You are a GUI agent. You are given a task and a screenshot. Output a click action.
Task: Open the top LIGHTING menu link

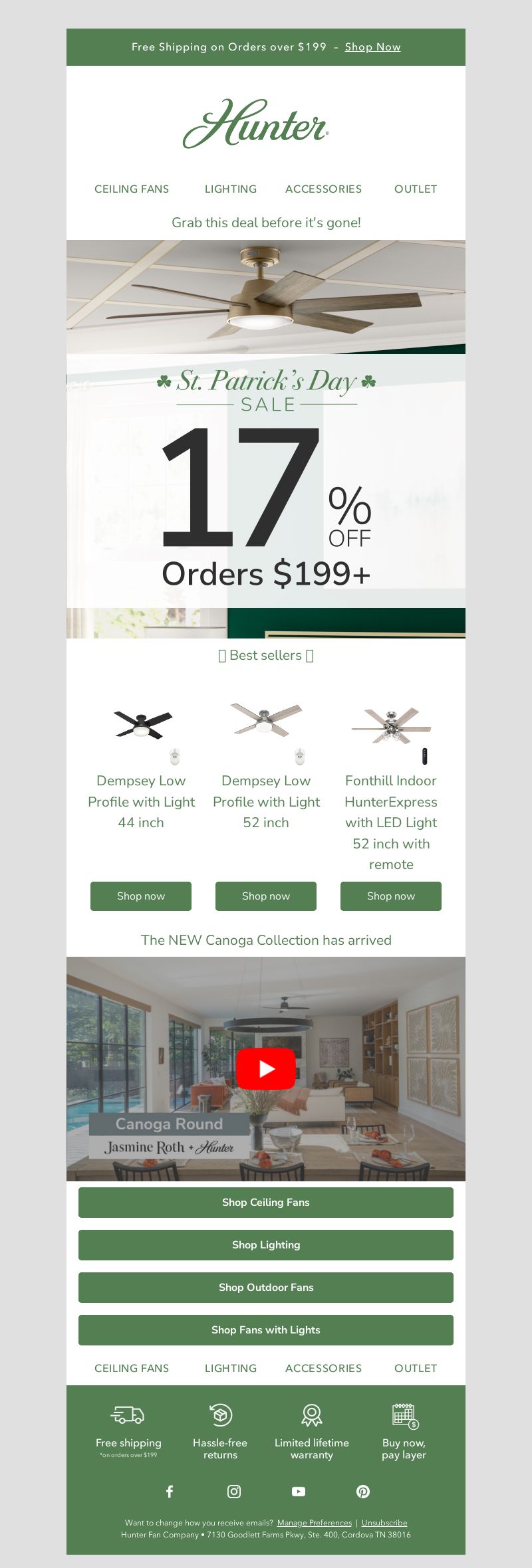[230, 189]
